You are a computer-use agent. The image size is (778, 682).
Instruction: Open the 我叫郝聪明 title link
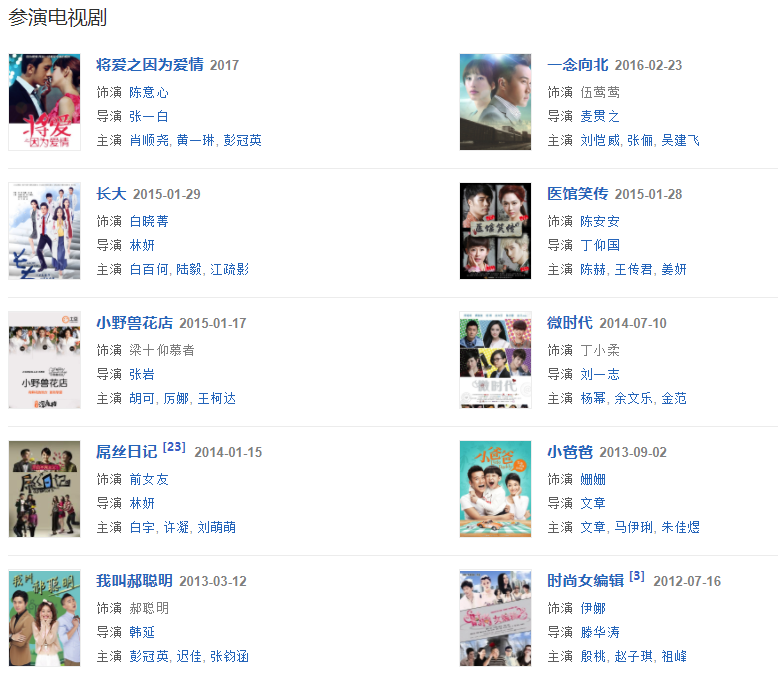click(x=134, y=581)
